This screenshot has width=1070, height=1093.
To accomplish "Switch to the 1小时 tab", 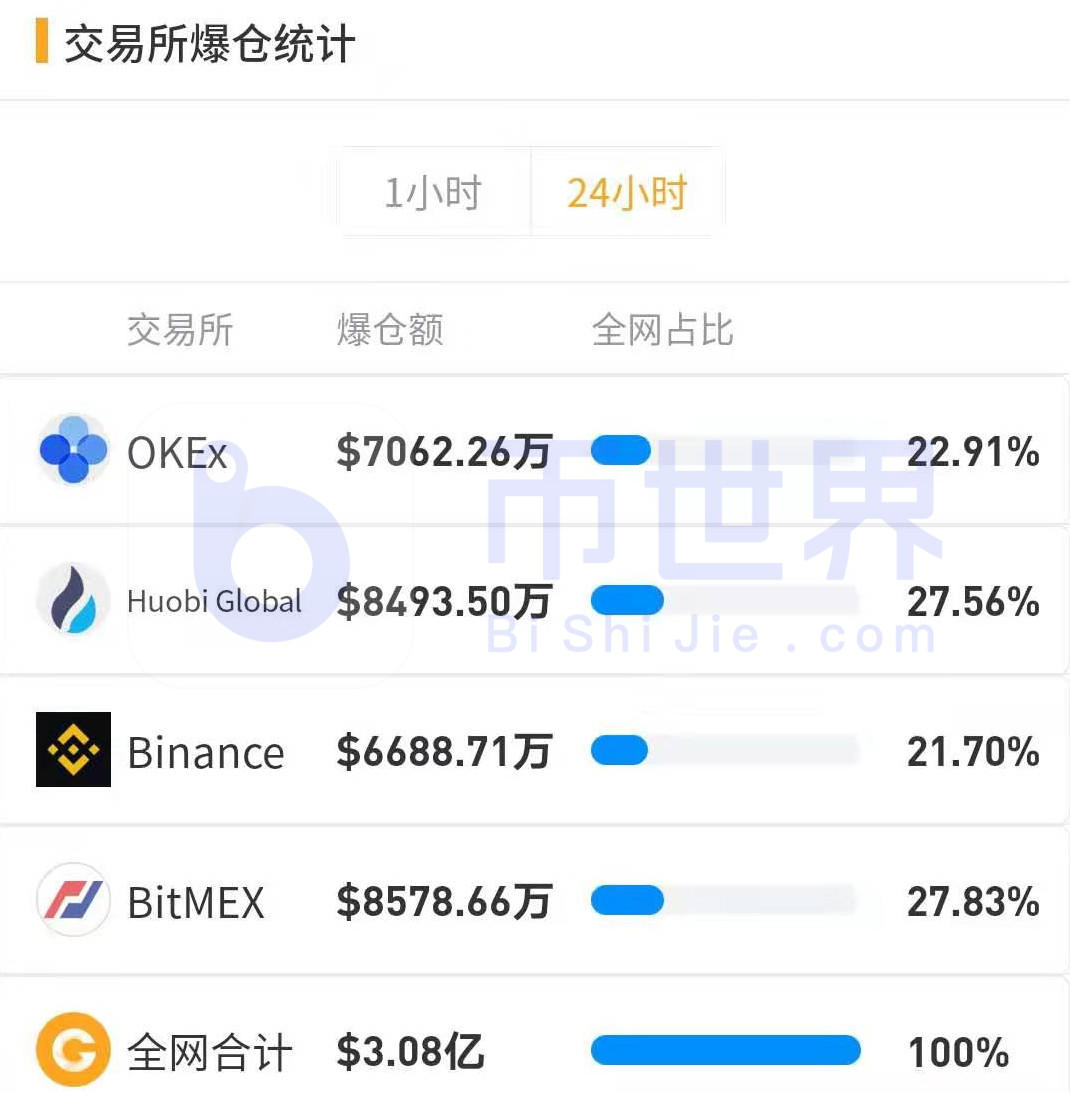I will (432, 192).
